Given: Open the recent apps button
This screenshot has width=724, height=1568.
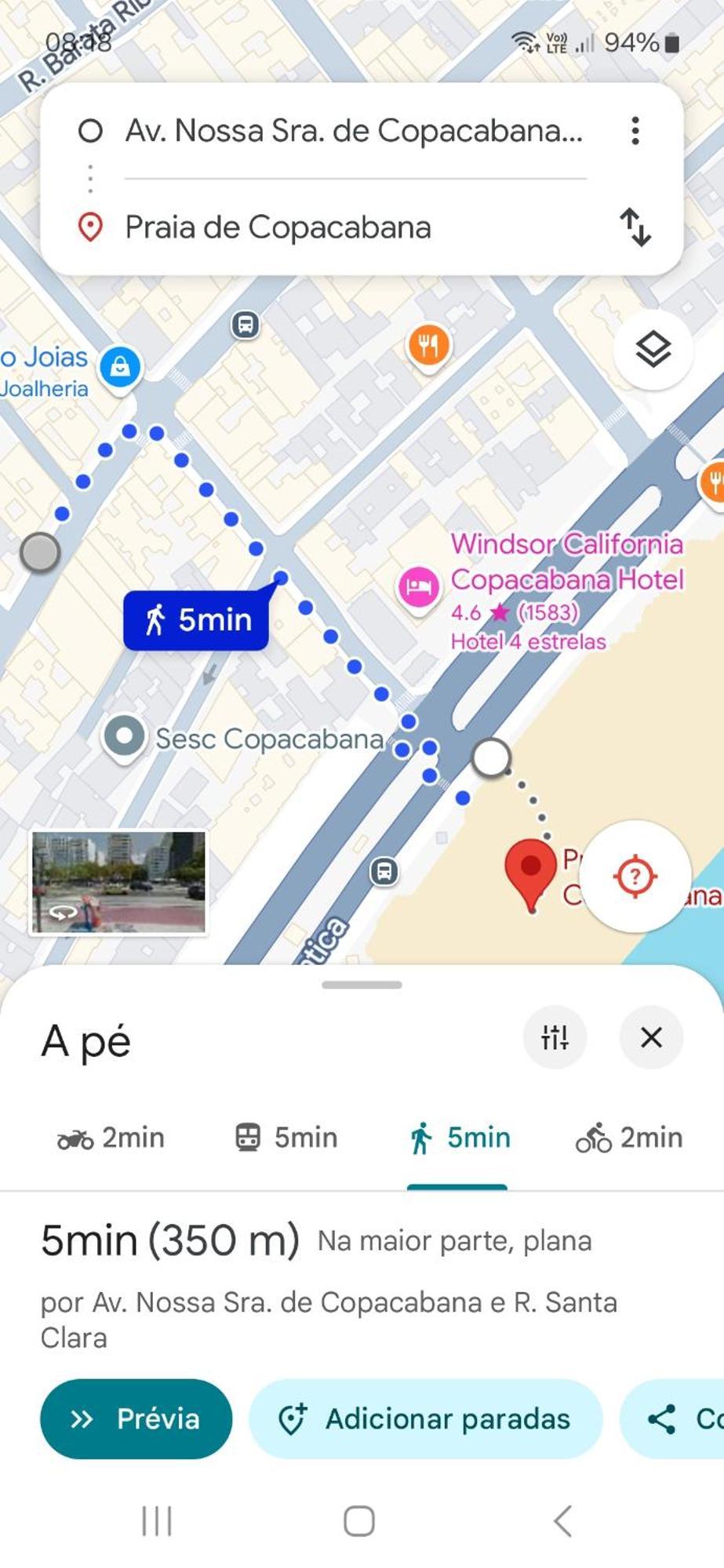Looking at the screenshot, I should tap(157, 1521).
